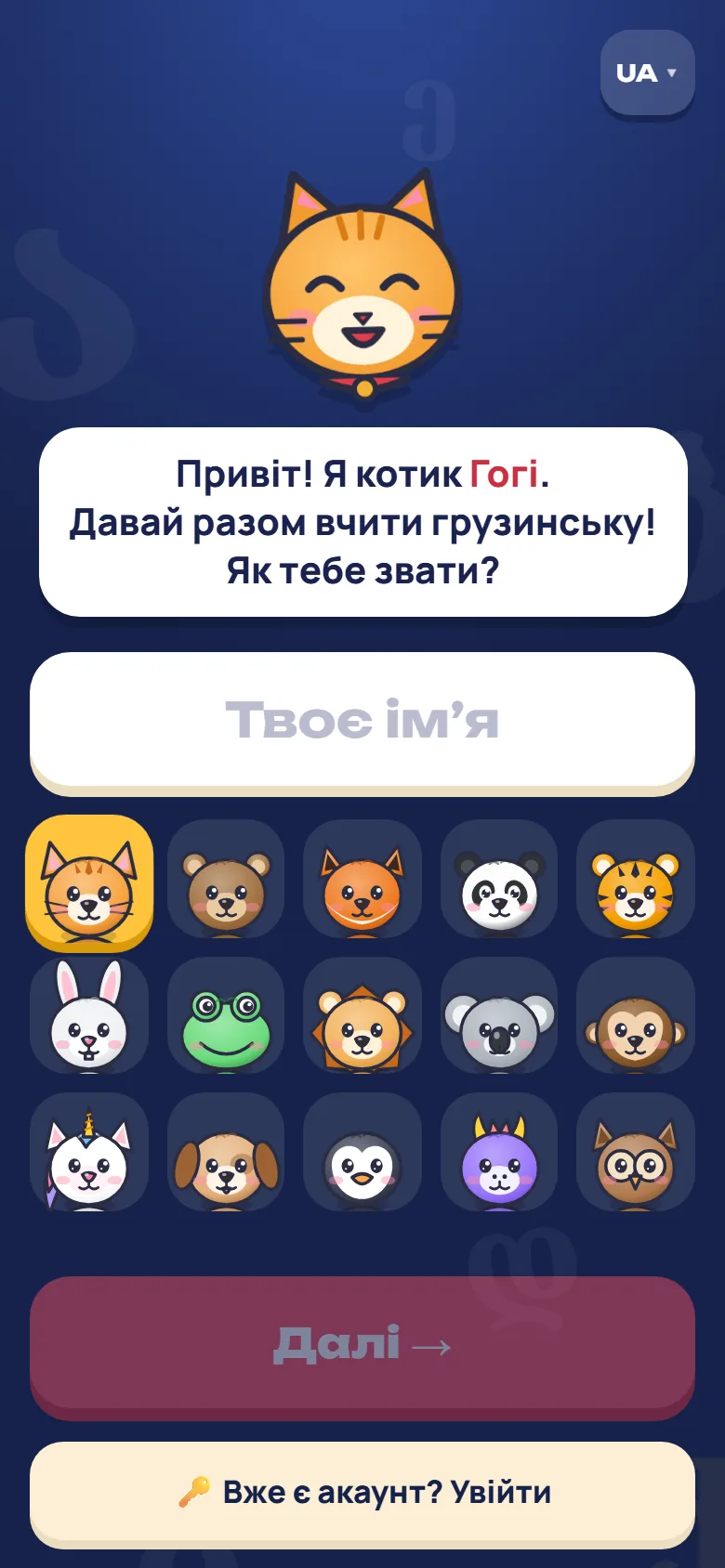
Task: Select the green frog avatar
Action: (x=226, y=1015)
